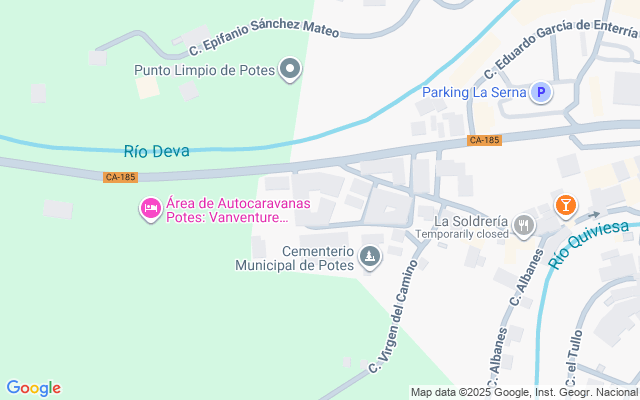Tap the Cementerio Municipal de Potes pin
Image resolution: width=640 pixels, height=400 pixels.
pyautogui.click(x=370, y=258)
